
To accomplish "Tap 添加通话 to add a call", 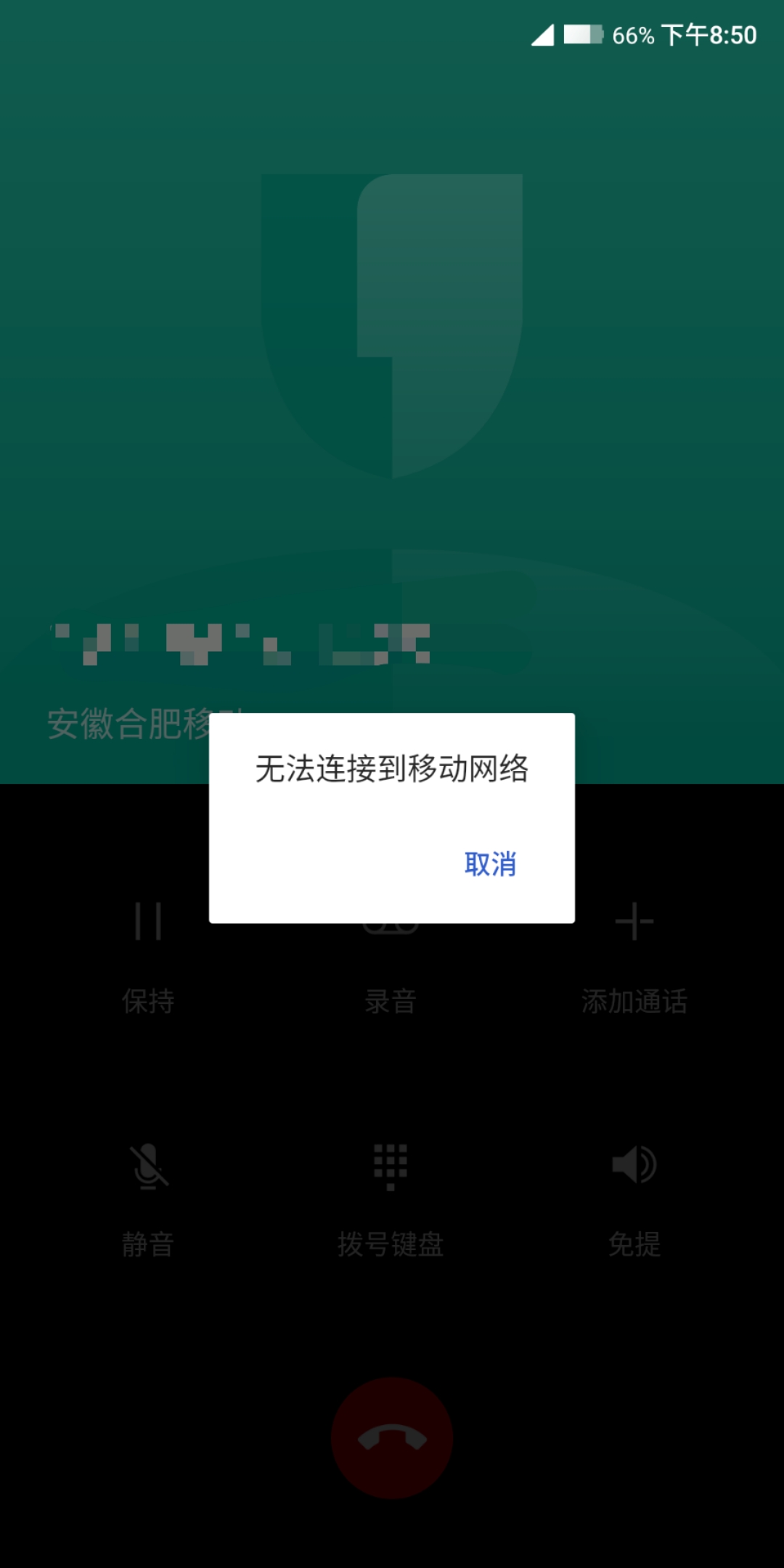I will pos(634,957).
